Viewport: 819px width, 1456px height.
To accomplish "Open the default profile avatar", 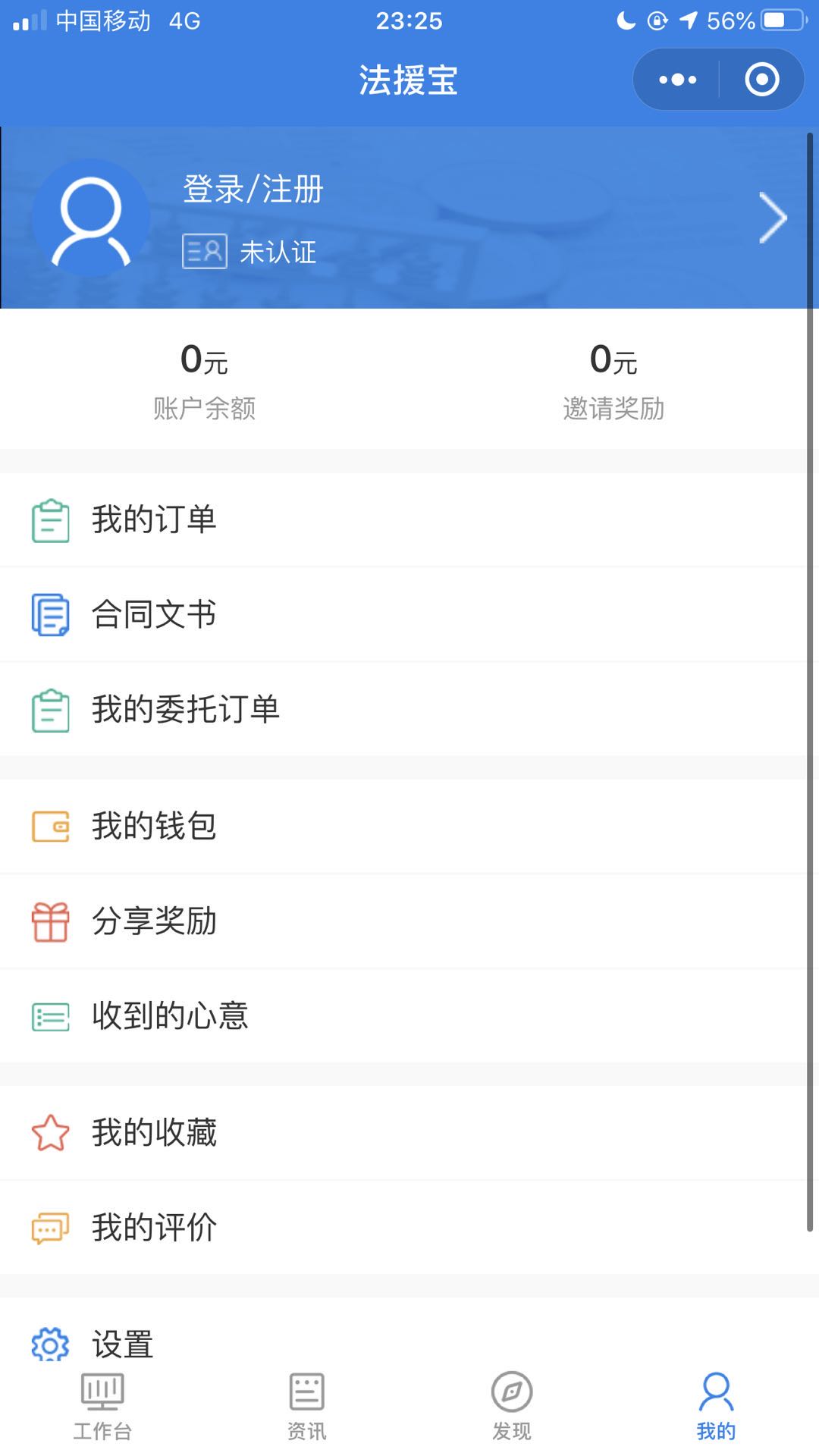I will (91, 218).
